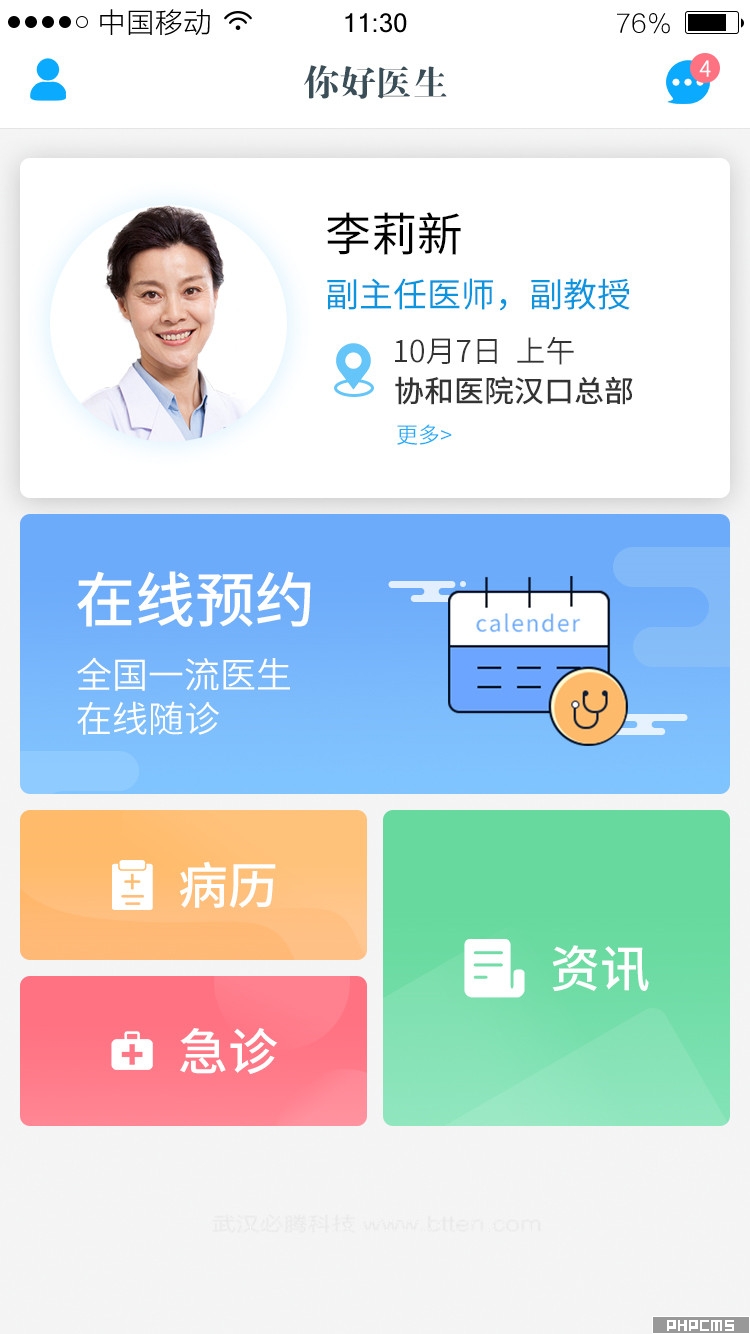Open the 急诊 emergency tile
Viewport: 750px width, 1334px height.
coord(193,1051)
